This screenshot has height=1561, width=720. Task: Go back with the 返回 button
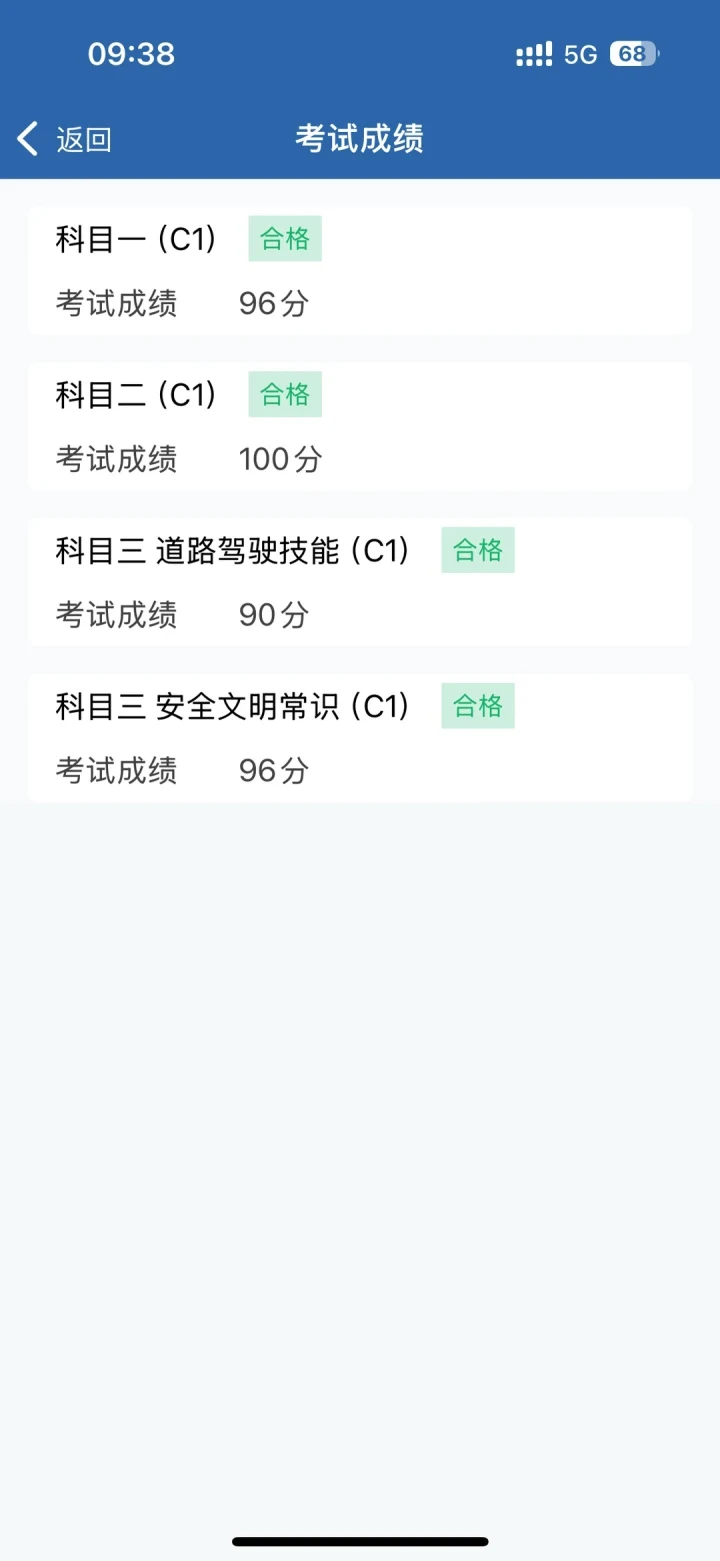point(64,139)
